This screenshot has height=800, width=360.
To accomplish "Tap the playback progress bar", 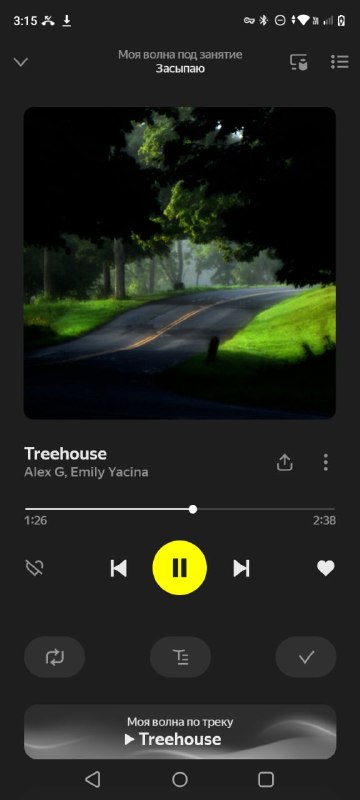I will (180, 509).
